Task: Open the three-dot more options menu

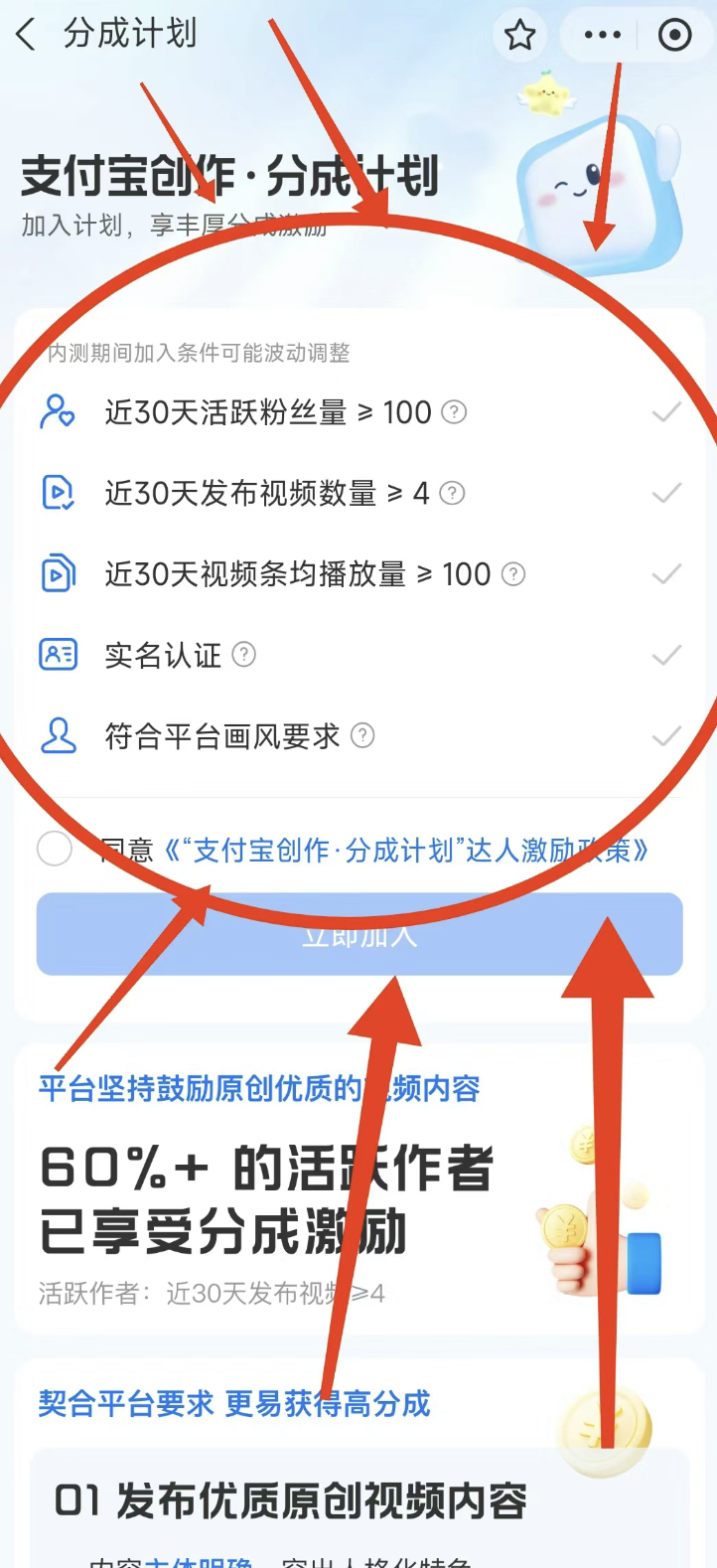Action: pyautogui.click(x=603, y=36)
